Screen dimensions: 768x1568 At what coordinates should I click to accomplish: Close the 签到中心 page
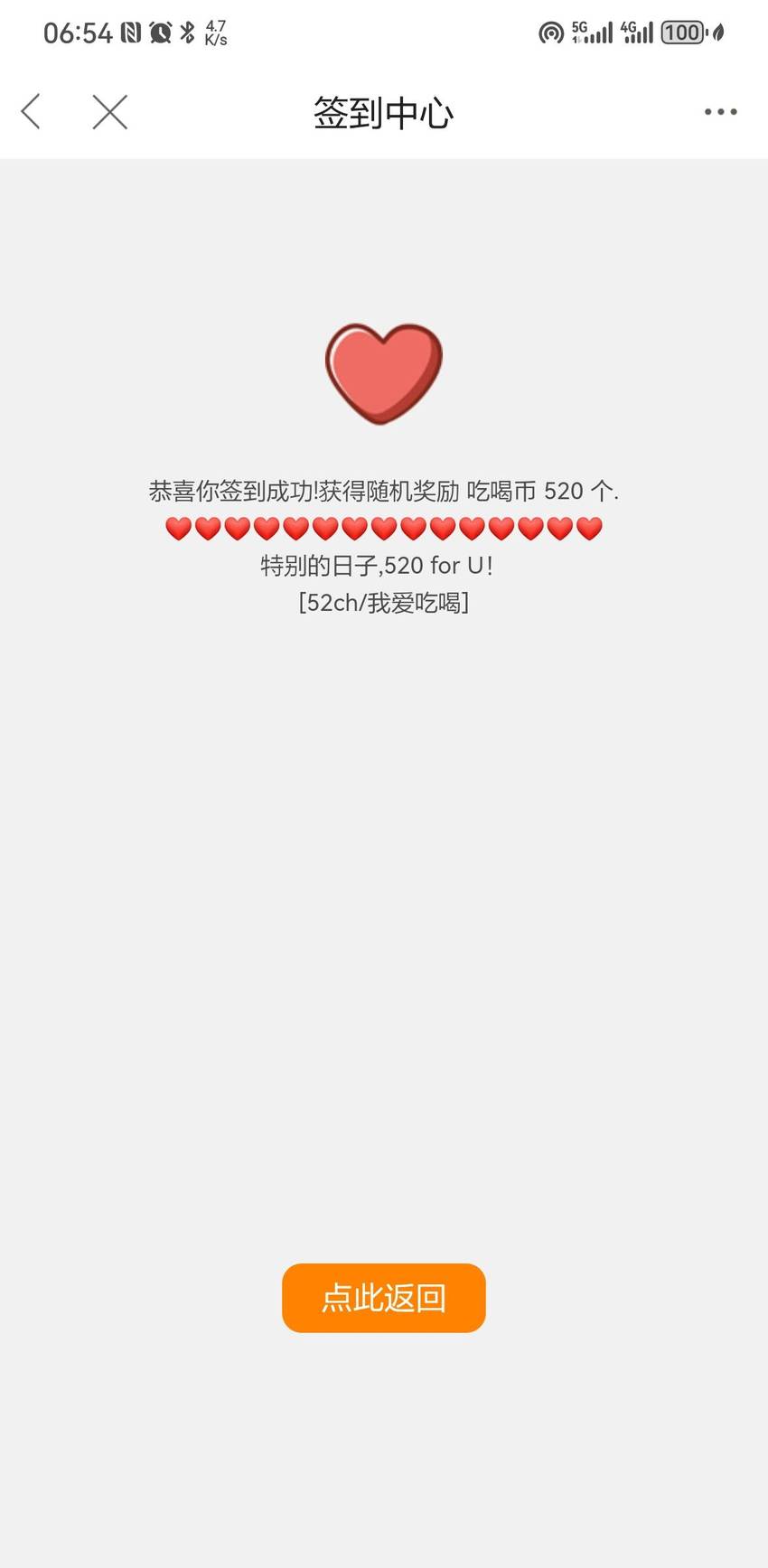109,112
